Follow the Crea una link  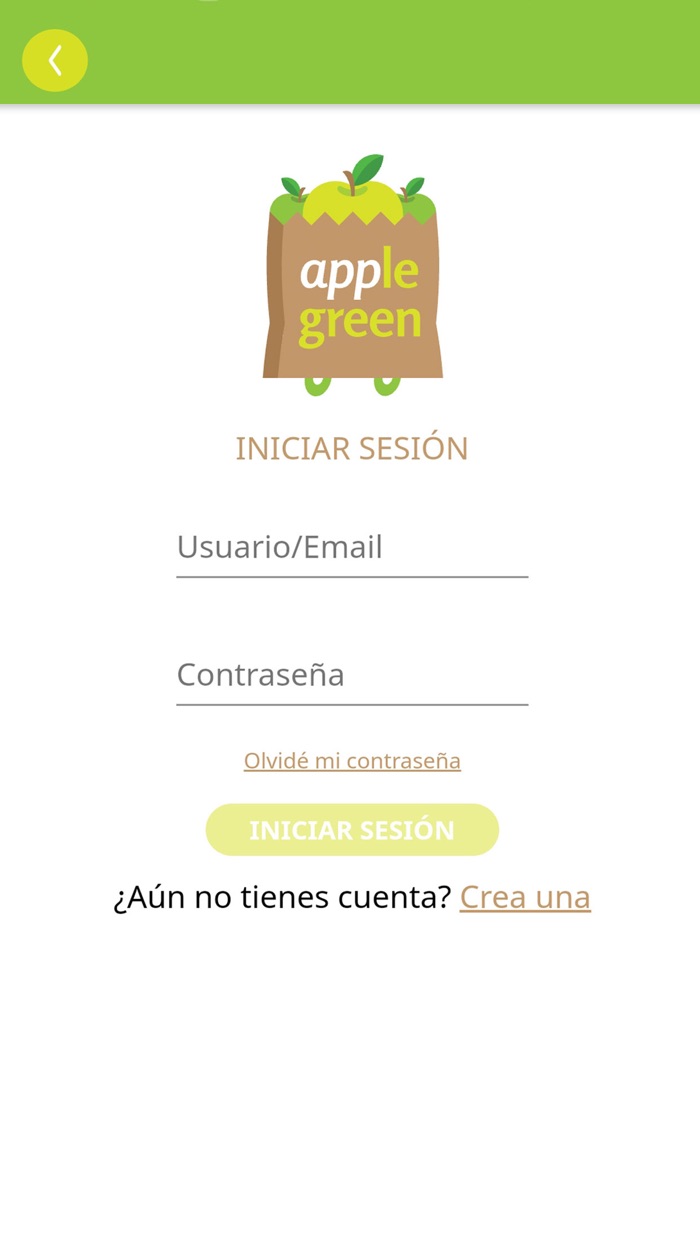point(525,897)
